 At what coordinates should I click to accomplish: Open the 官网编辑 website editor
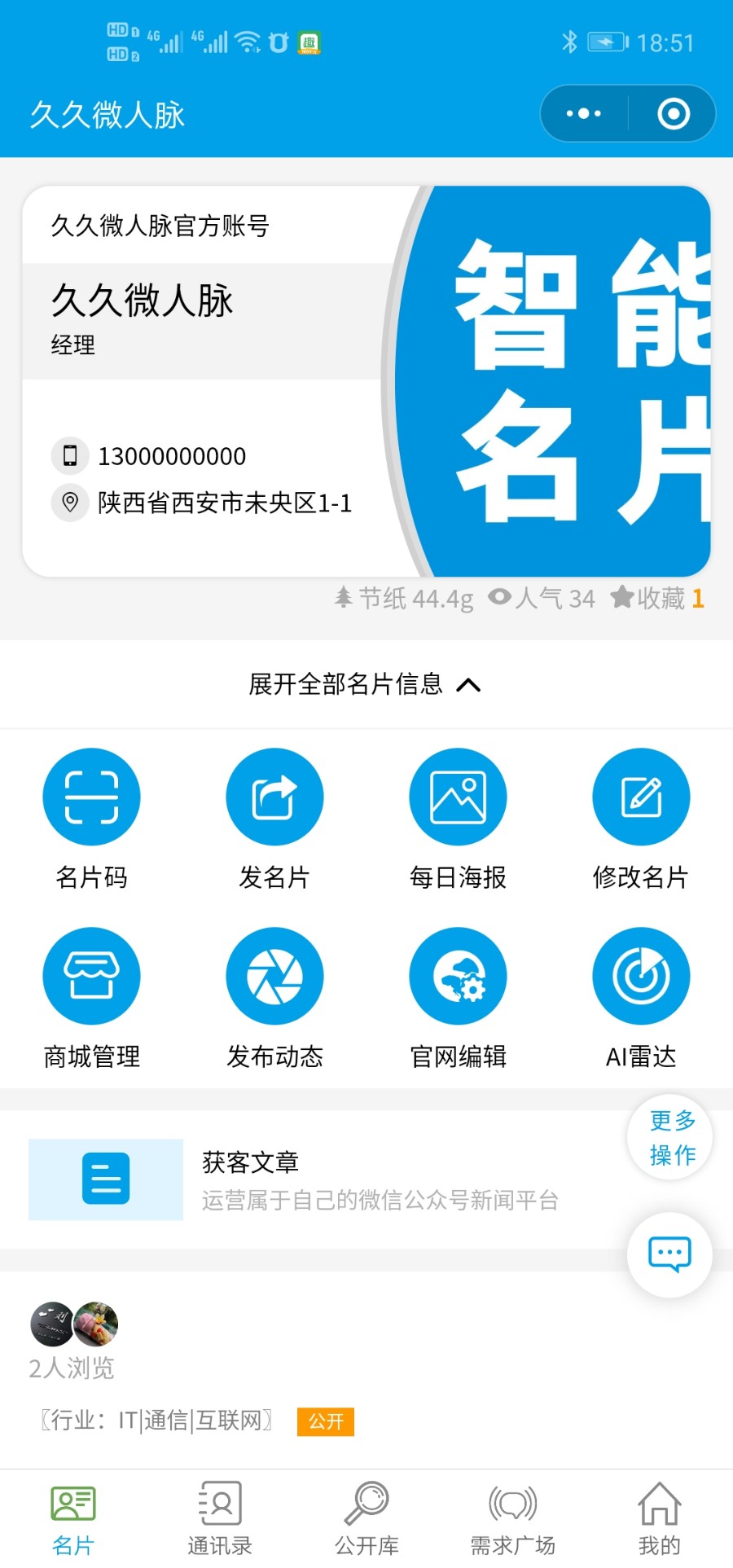point(458,975)
